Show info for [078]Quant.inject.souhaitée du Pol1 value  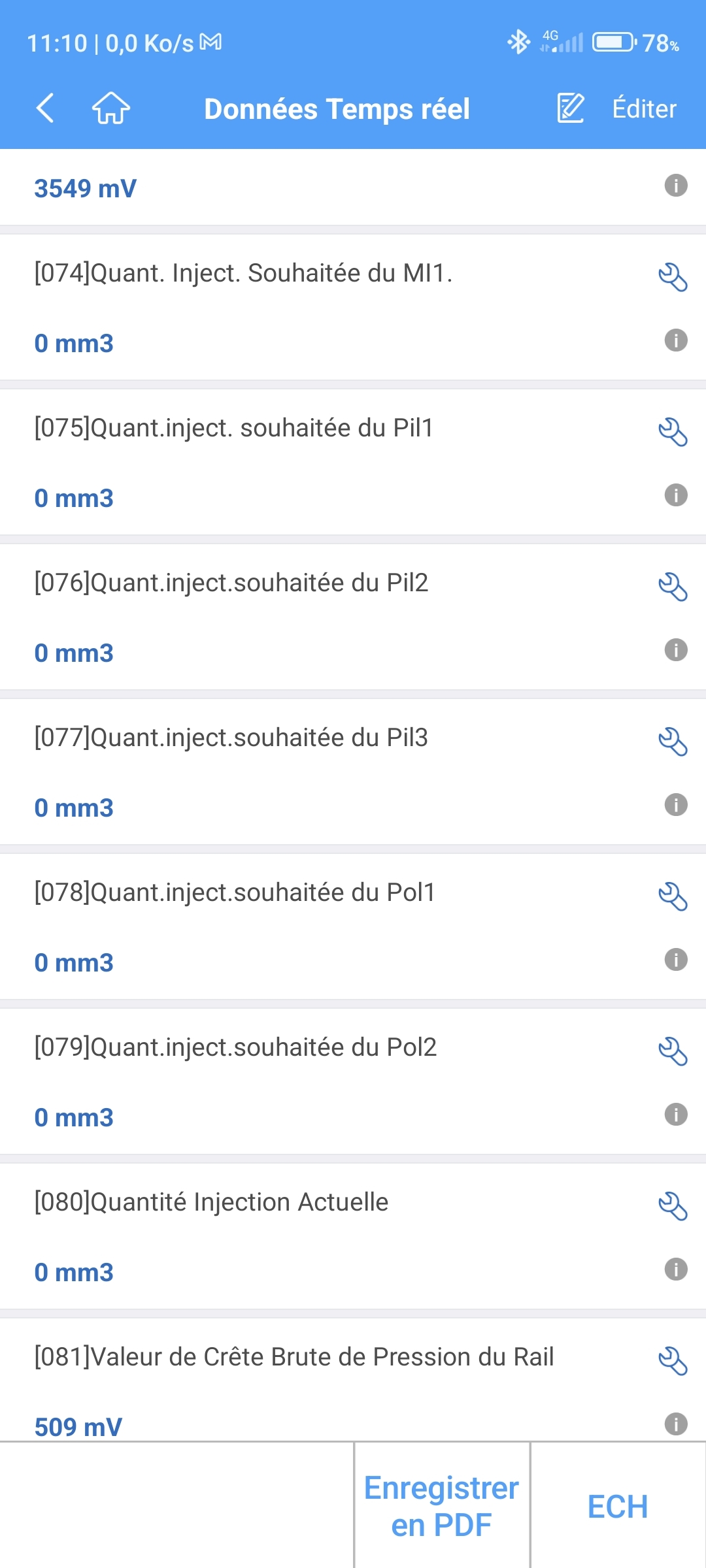click(676, 962)
